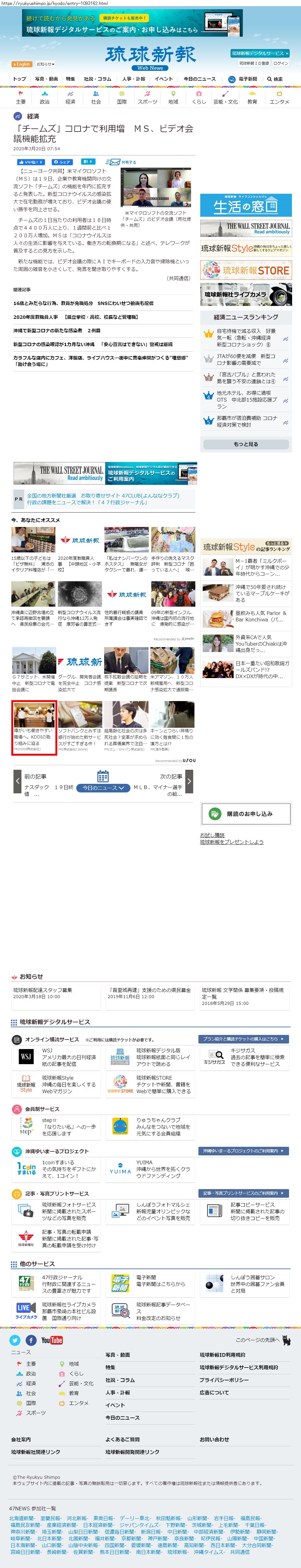Open the 電子新聞 e-paper link

[x=243, y=79]
